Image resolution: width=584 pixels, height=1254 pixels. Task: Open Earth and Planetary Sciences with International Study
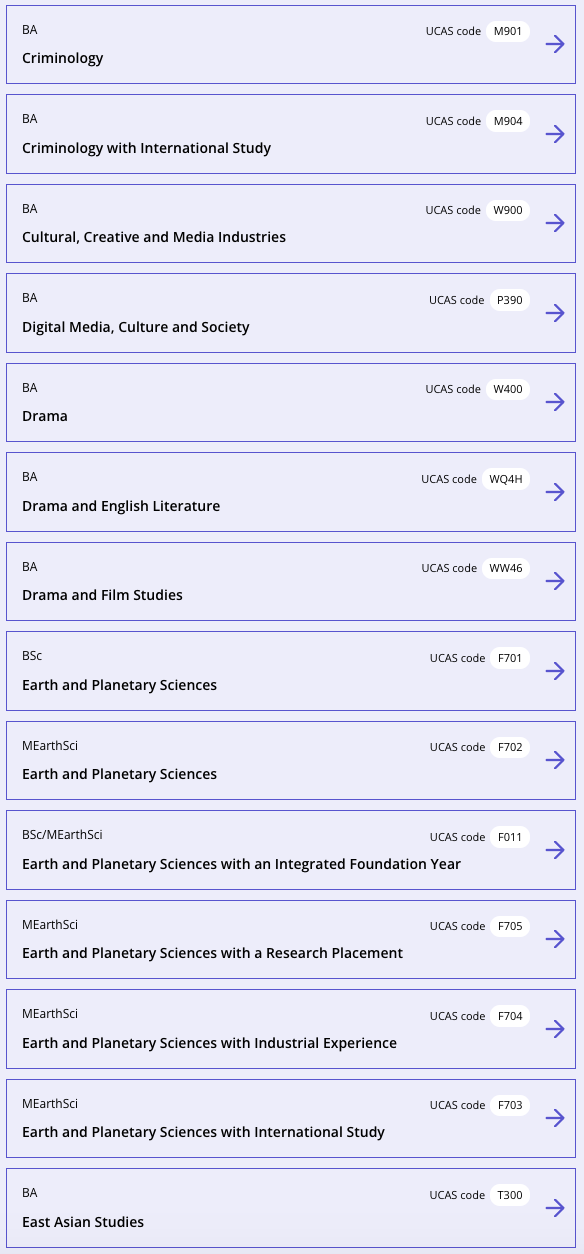pos(291,1118)
